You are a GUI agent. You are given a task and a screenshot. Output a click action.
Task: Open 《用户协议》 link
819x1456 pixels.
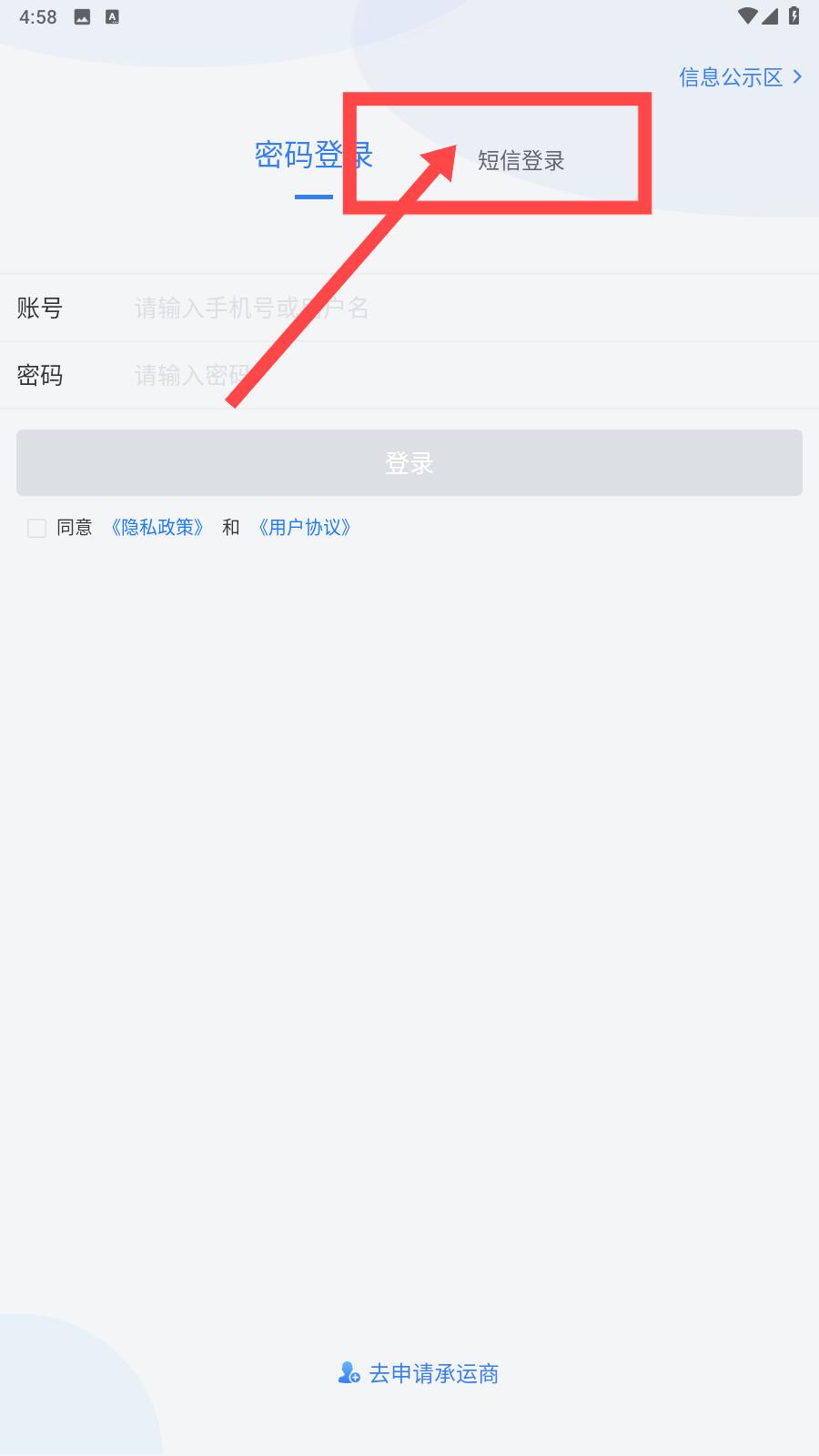point(305,528)
